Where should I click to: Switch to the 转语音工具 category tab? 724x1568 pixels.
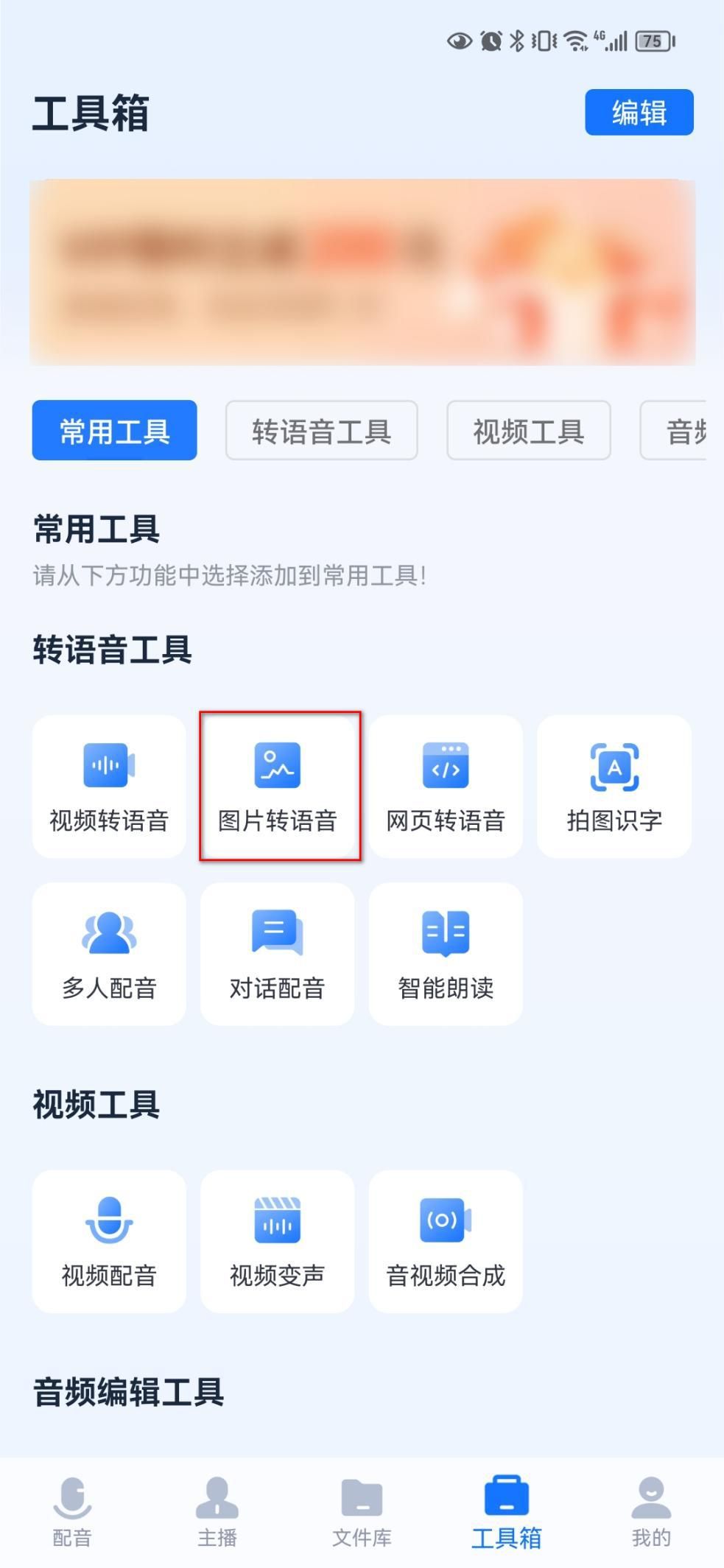coord(322,432)
